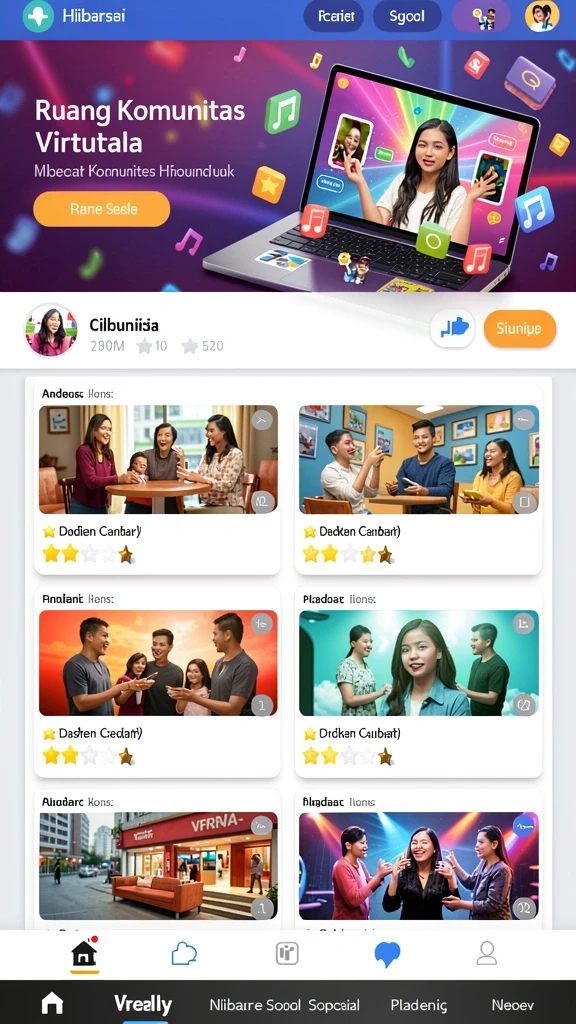This screenshot has height=1024, width=576.
Task: Open the chat bubble tab
Action: 184,955
